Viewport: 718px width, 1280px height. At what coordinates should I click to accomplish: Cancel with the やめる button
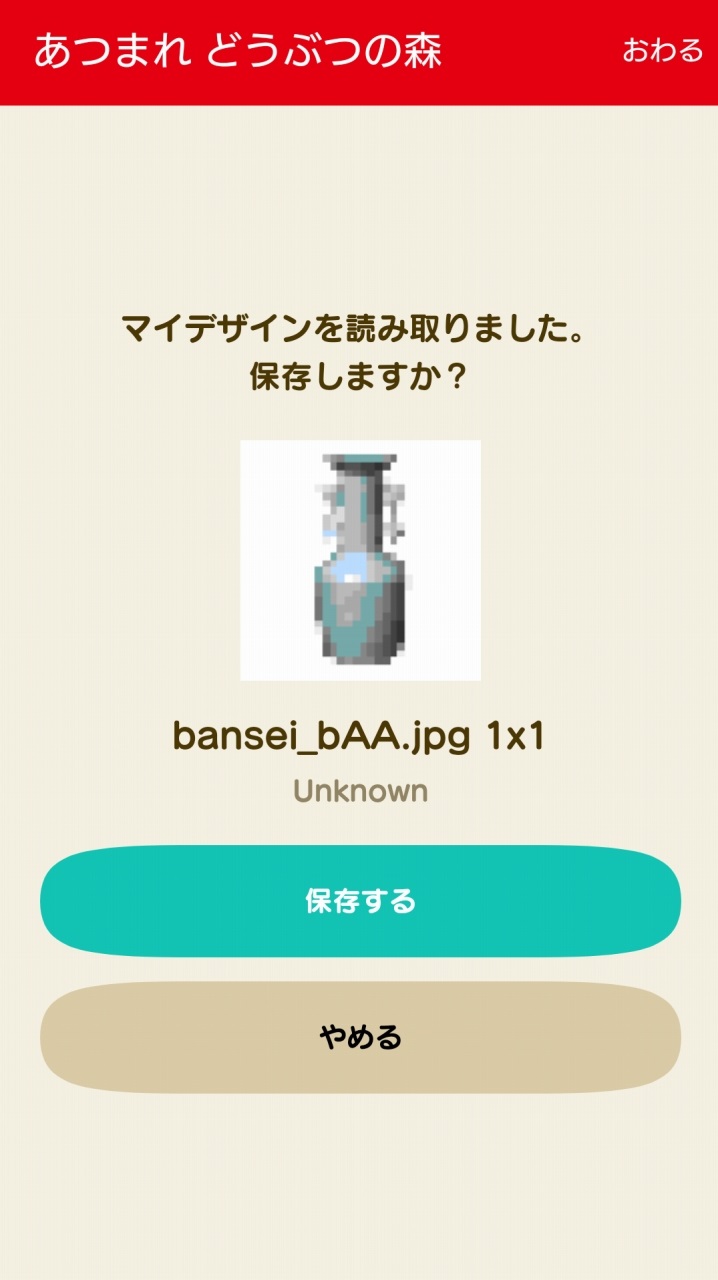click(x=360, y=1037)
